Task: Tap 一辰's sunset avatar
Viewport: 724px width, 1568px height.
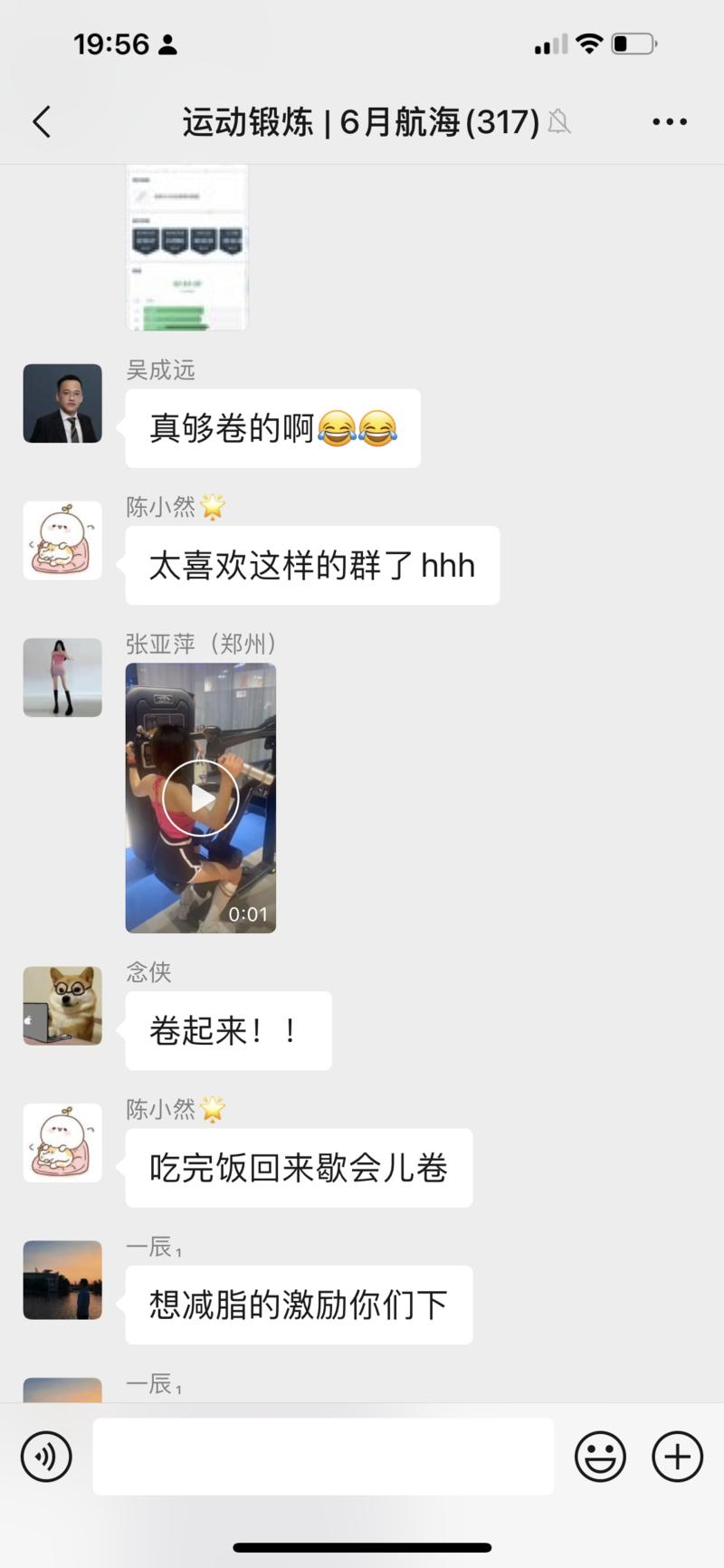Action: click(62, 1280)
